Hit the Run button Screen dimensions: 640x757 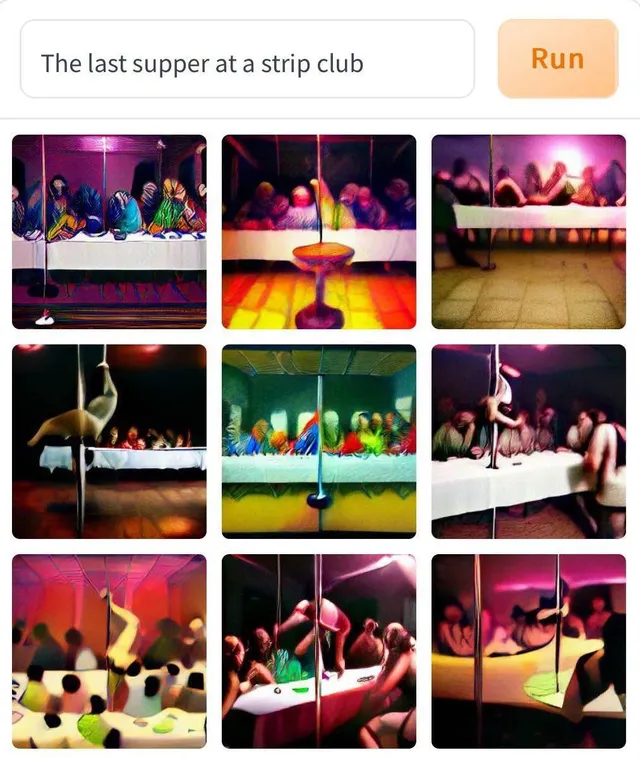tap(557, 59)
